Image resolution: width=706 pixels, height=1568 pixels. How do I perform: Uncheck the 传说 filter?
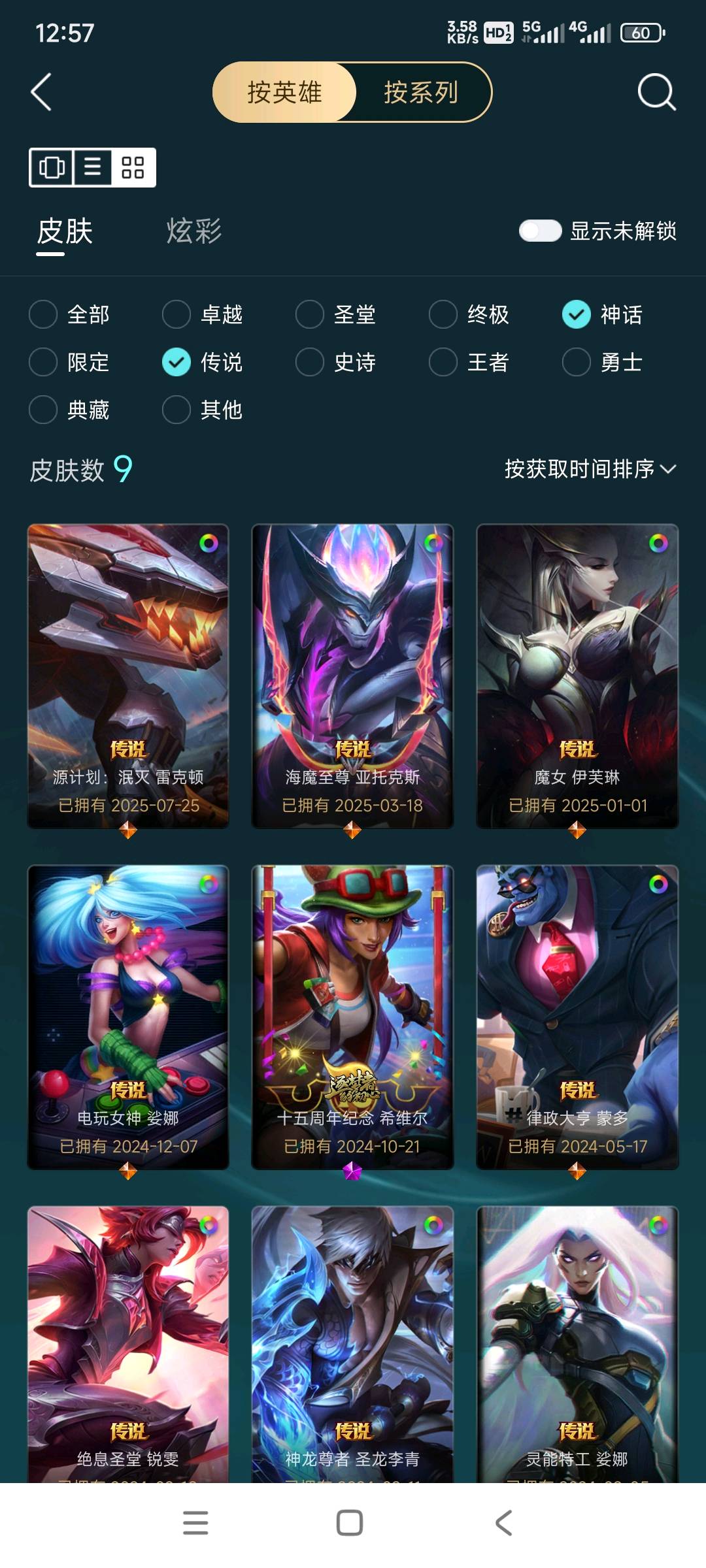click(x=176, y=362)
